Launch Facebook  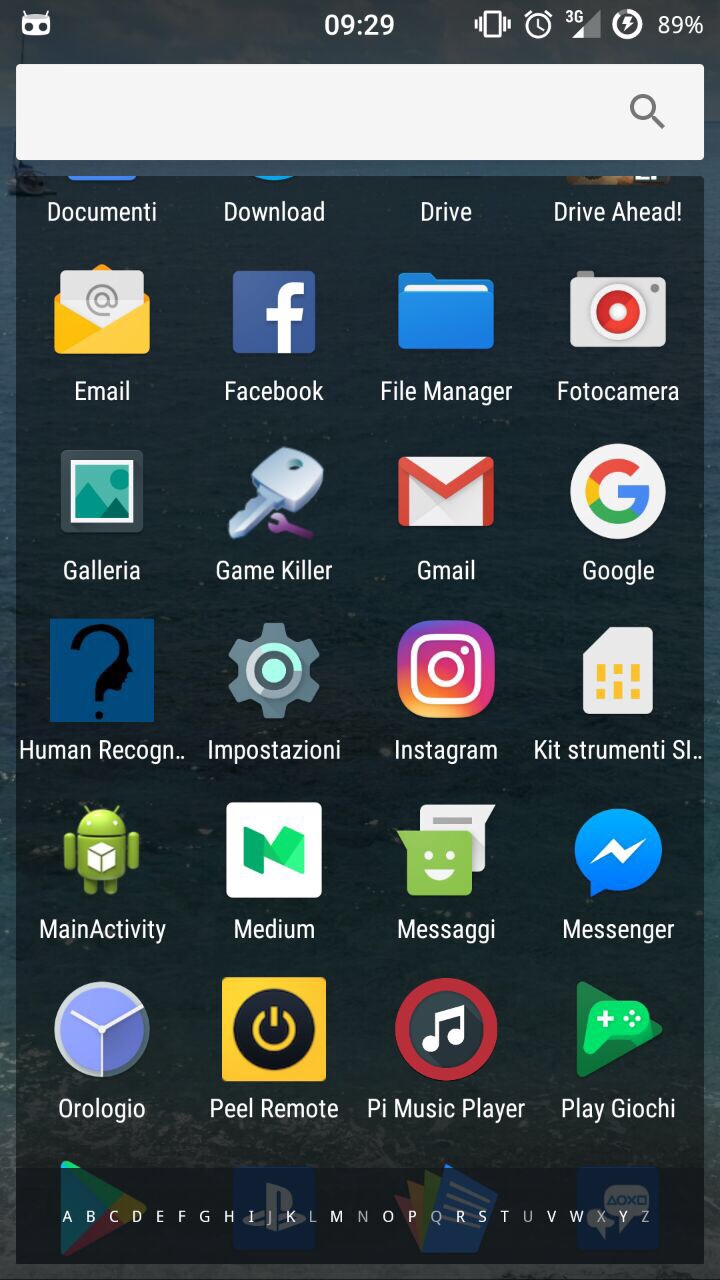274,312
